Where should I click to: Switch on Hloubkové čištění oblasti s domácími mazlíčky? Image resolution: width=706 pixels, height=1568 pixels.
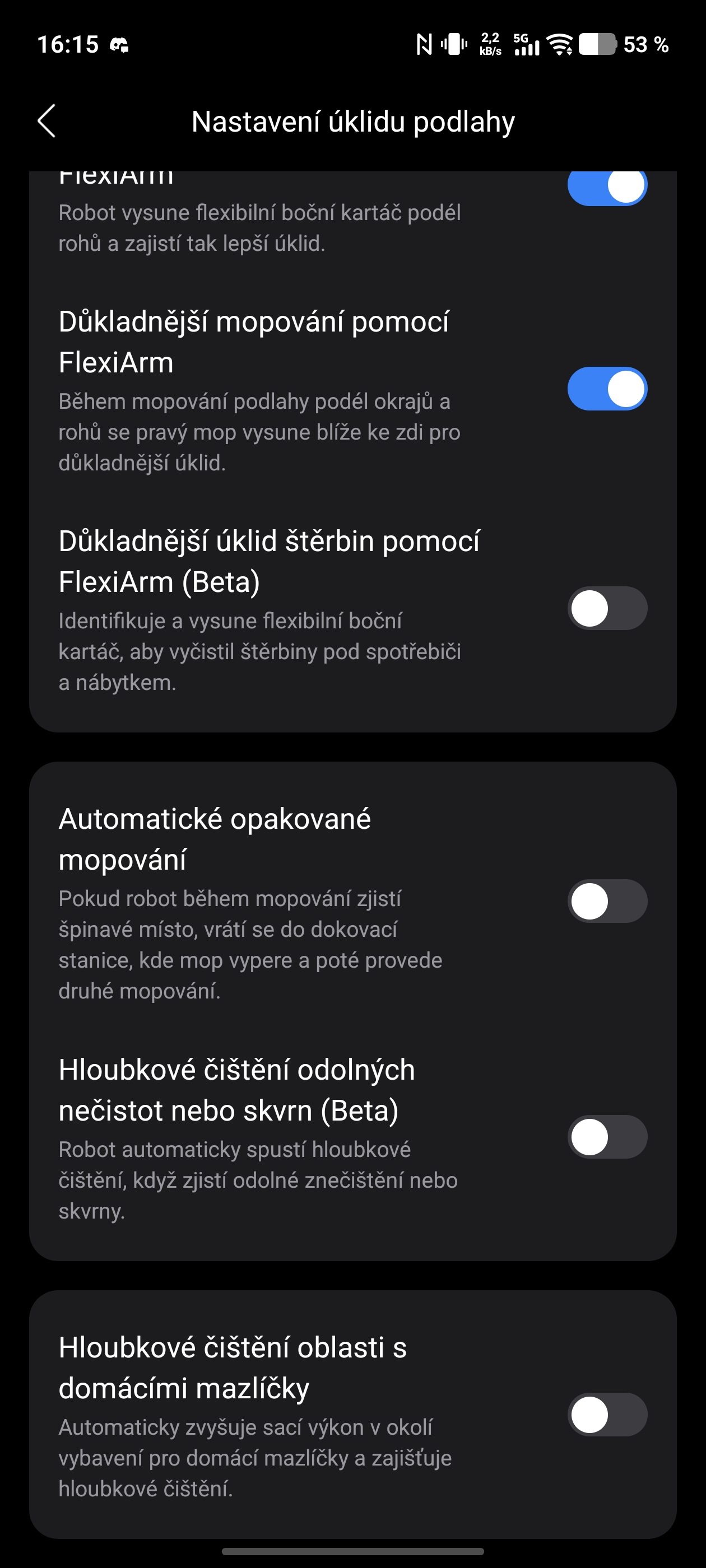coord(607,1414)
